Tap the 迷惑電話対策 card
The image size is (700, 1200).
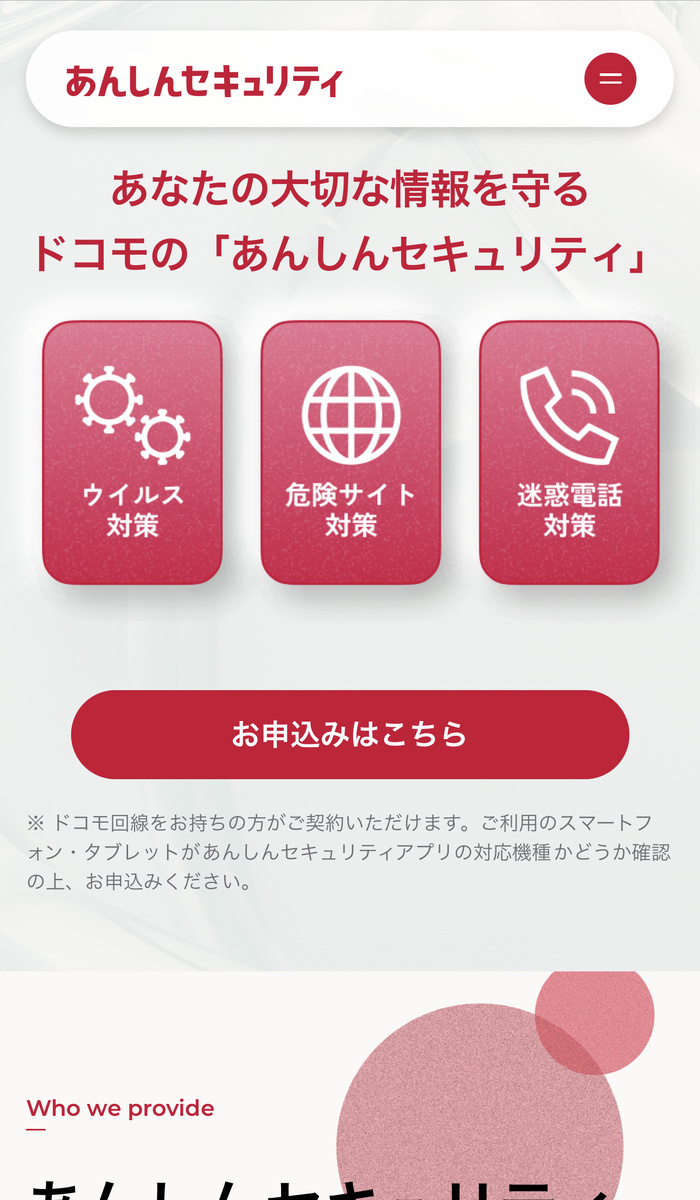(569, 453)
